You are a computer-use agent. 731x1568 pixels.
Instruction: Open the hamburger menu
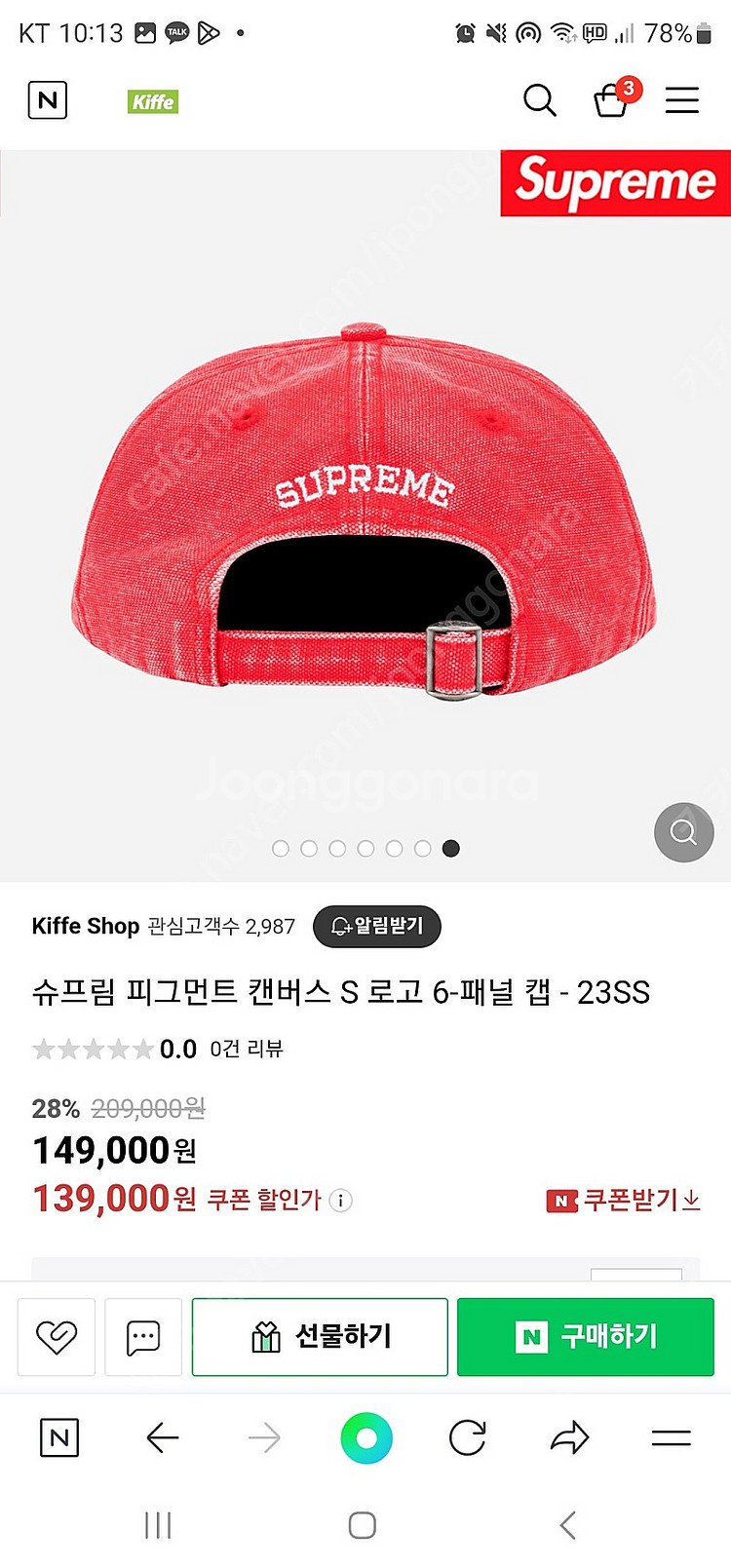coord(682,99)
